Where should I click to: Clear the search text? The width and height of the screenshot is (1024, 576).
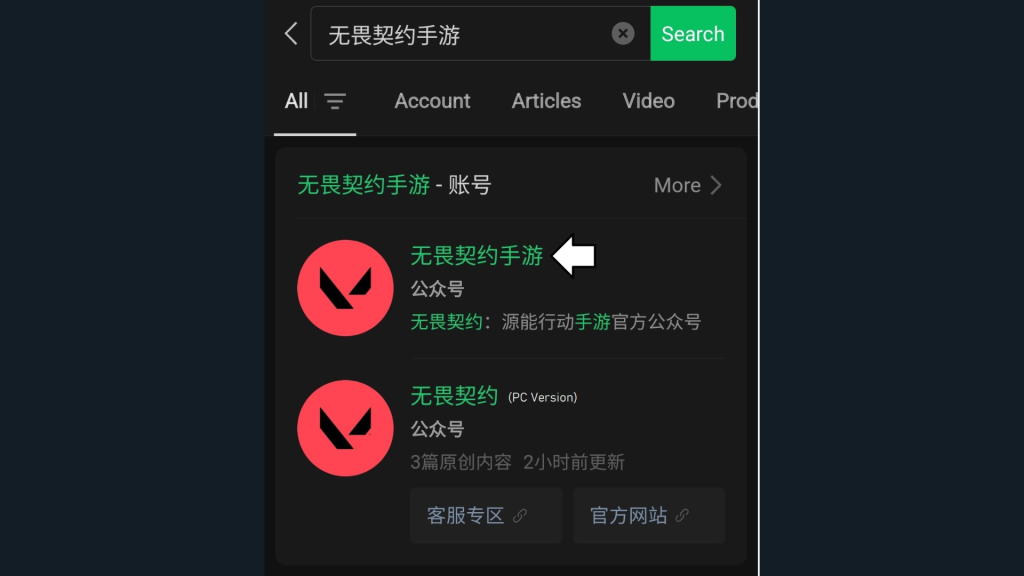pos(623,34)
